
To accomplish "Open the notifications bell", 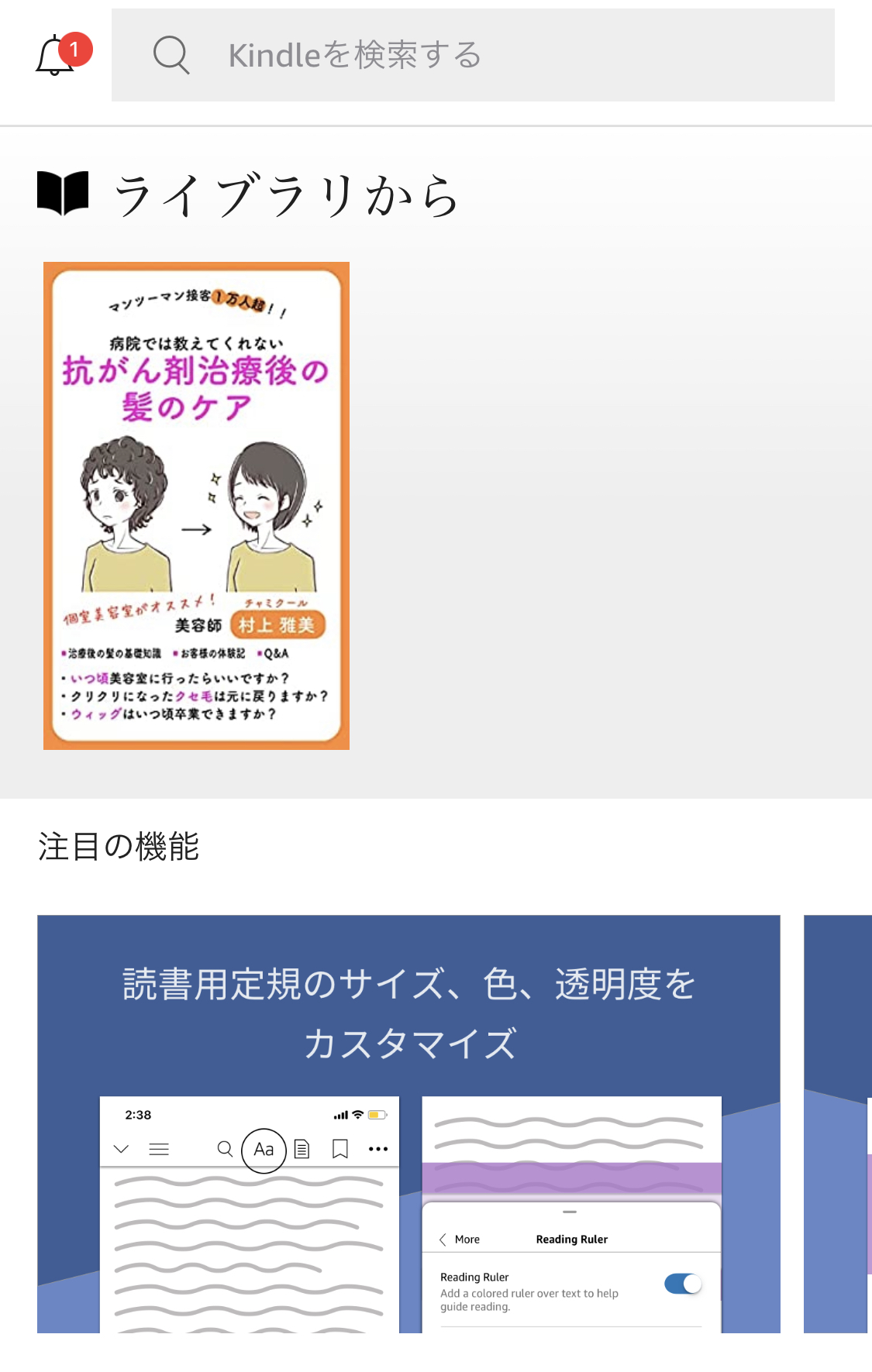I will [56, 56].
